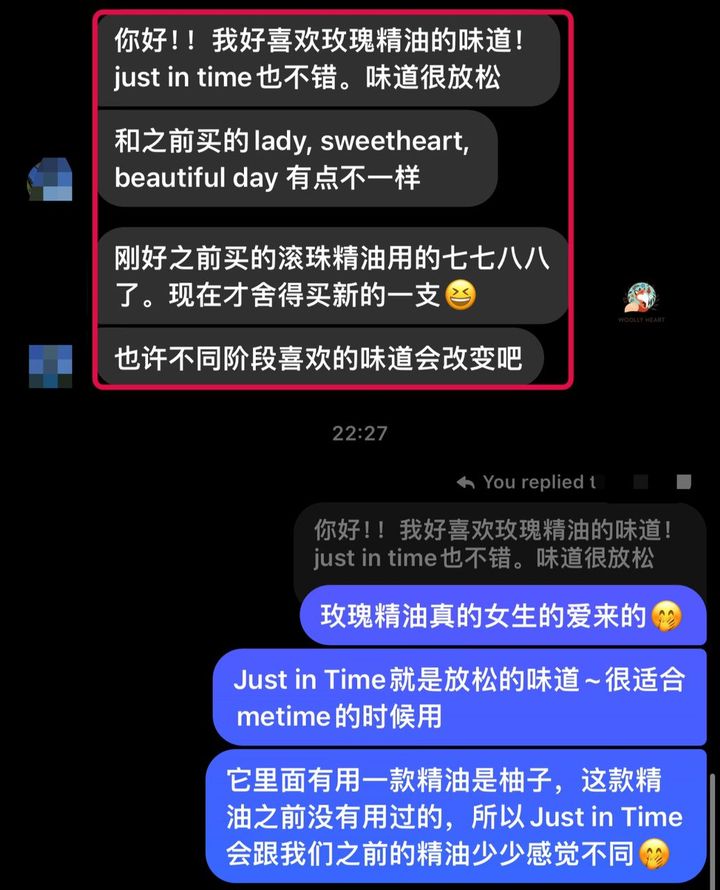The image size is (720, 890).
Task: Jump to the quoted reply "你好！！我好喜欢玫瑰精油的味道"
Action: point(492,543)
